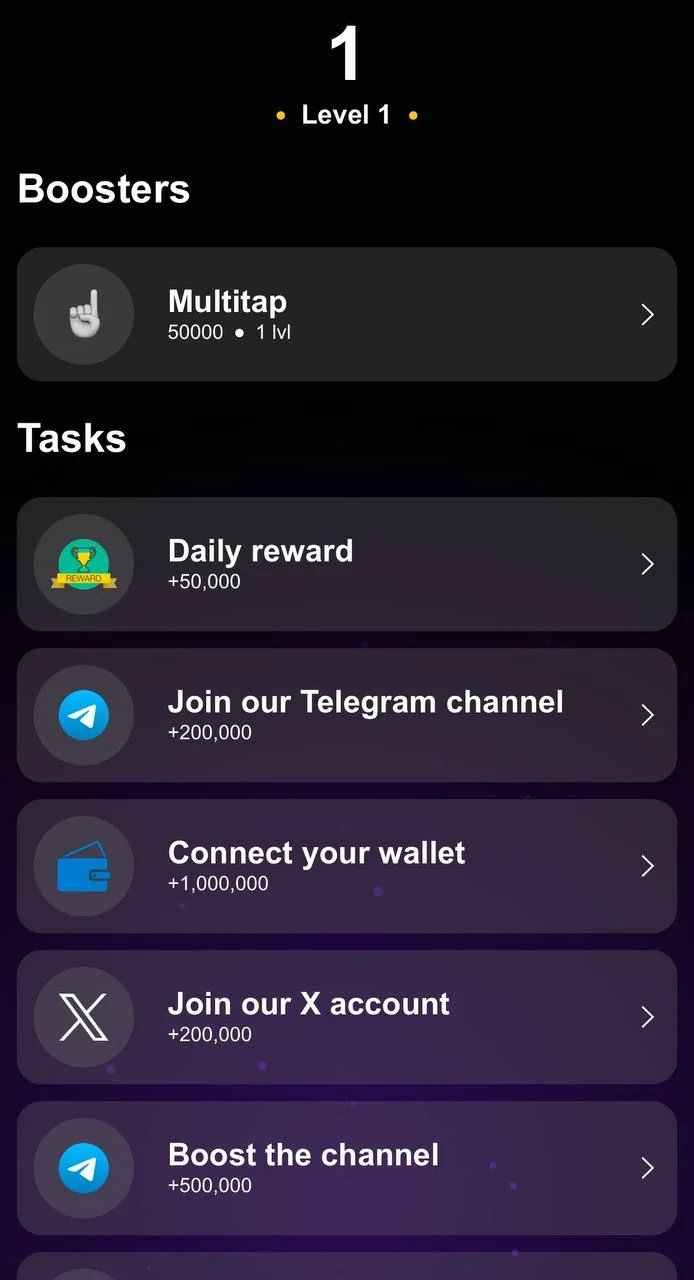Select the Connect your wallet task
The width and height of the screenshot is (694, 1280).
(347, 866)
